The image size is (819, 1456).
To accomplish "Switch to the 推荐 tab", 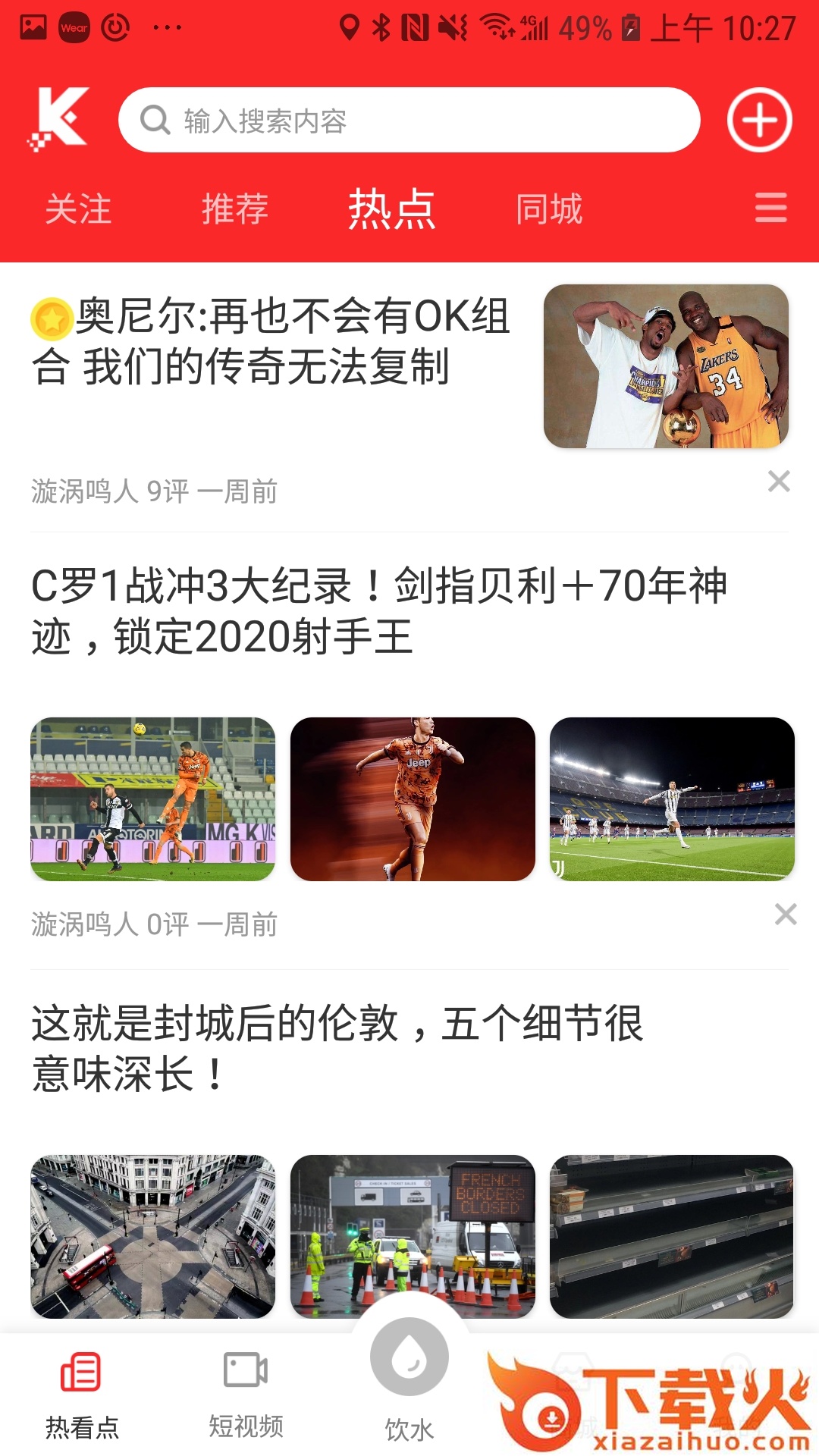I will point(235,209).
